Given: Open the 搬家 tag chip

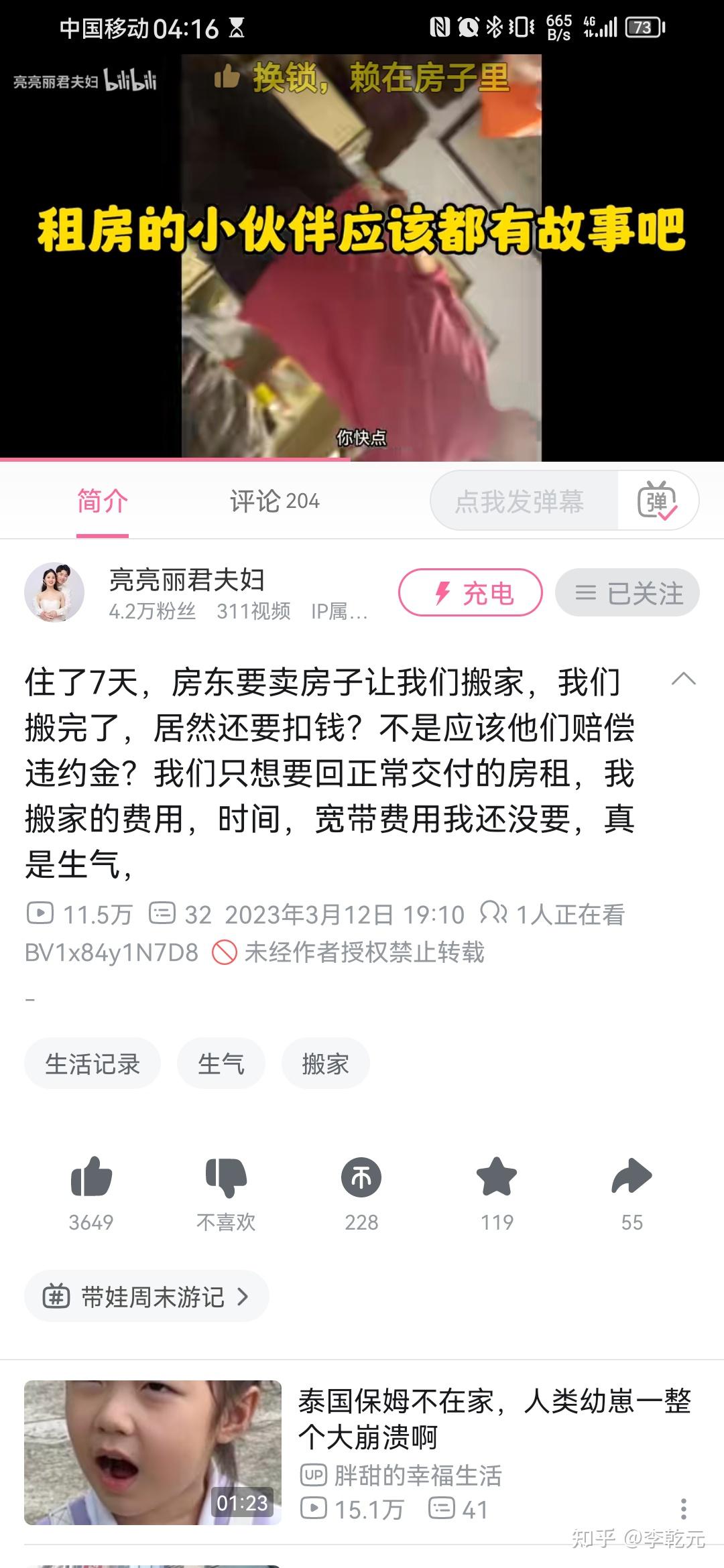Looking at the screenshot, I should 325,1063.
